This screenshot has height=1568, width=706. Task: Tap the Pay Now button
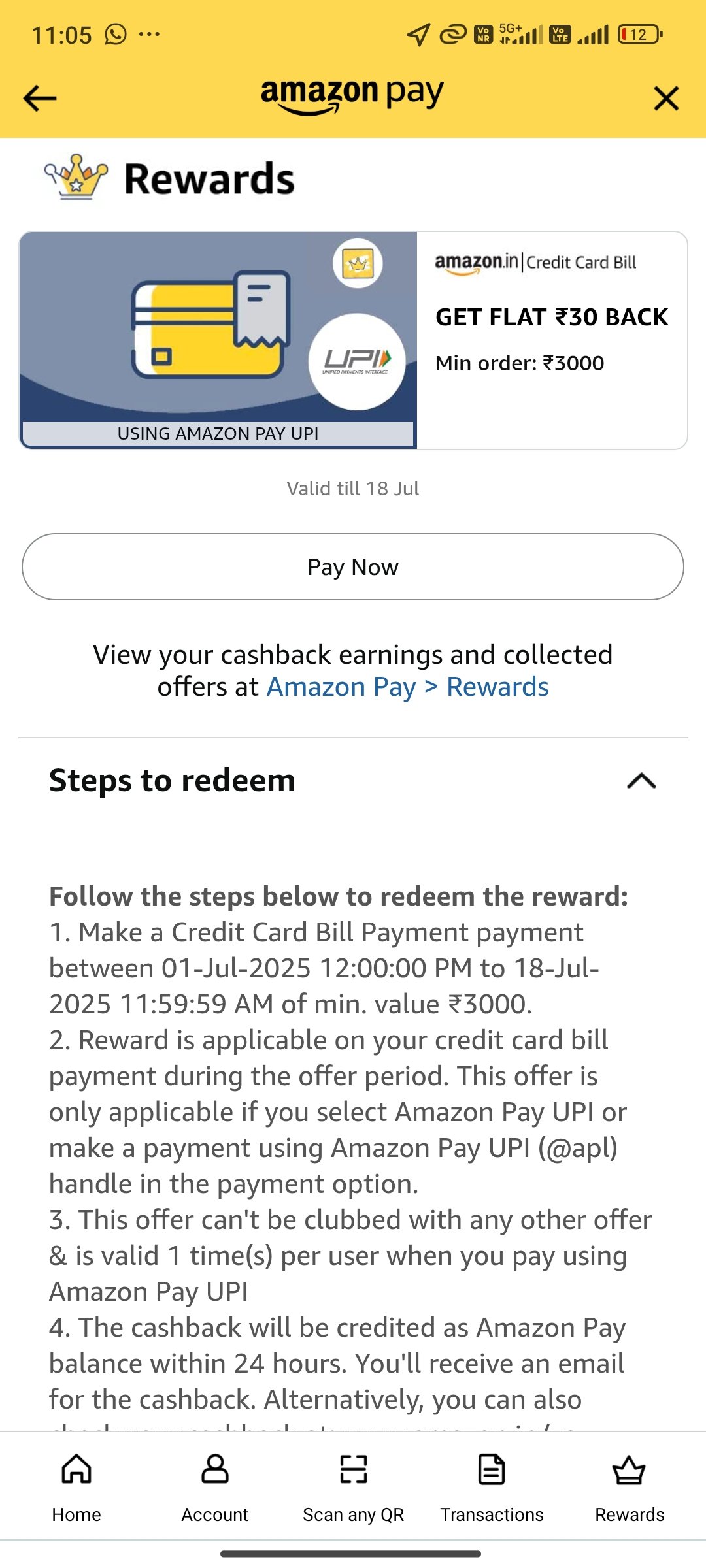click(x=353, y=567)
